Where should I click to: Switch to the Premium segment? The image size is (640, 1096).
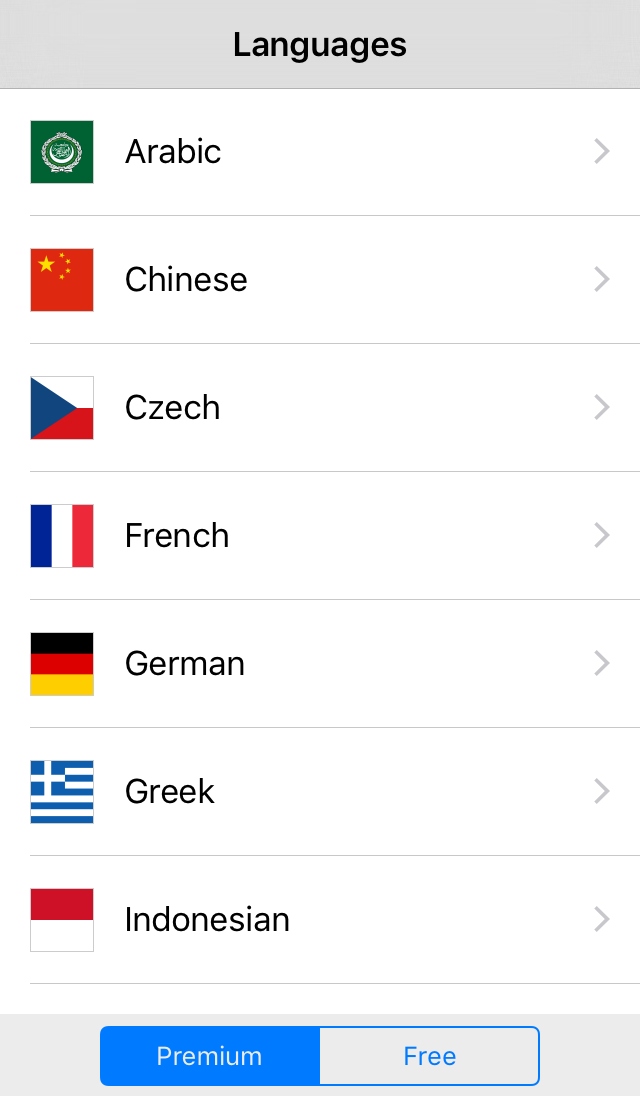click(x=210, y=1055)
